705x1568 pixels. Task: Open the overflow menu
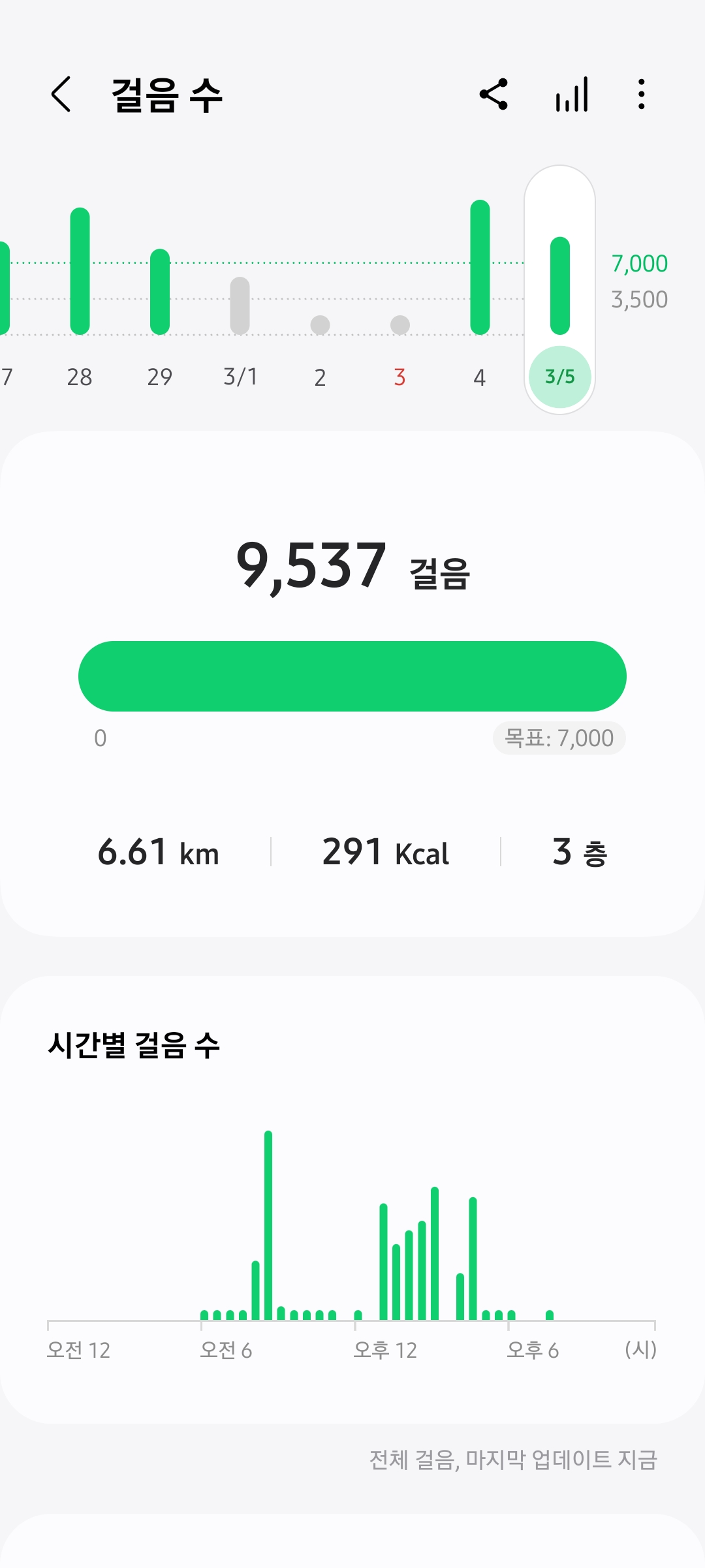pos(642,95)
